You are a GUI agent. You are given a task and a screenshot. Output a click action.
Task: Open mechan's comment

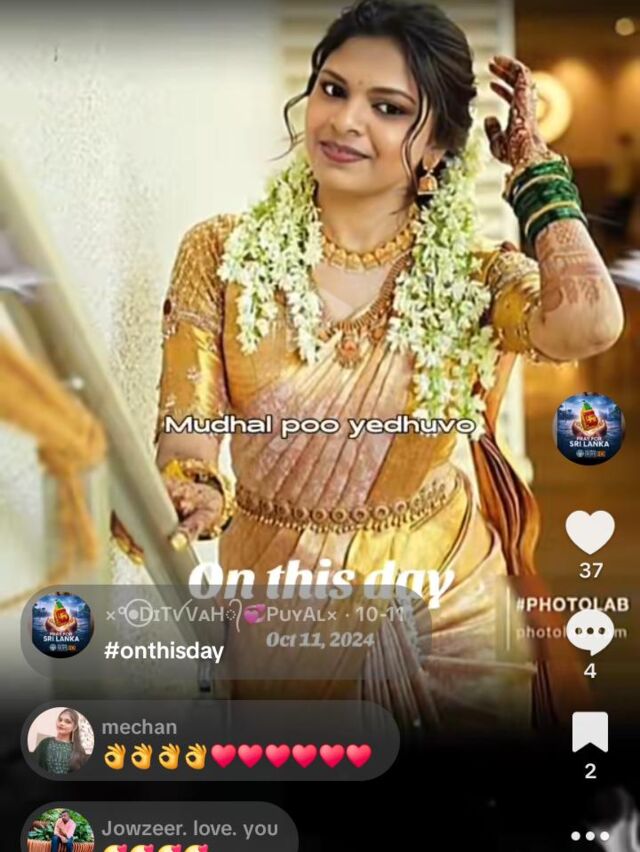pyautogui.click(x=210, y=741)
